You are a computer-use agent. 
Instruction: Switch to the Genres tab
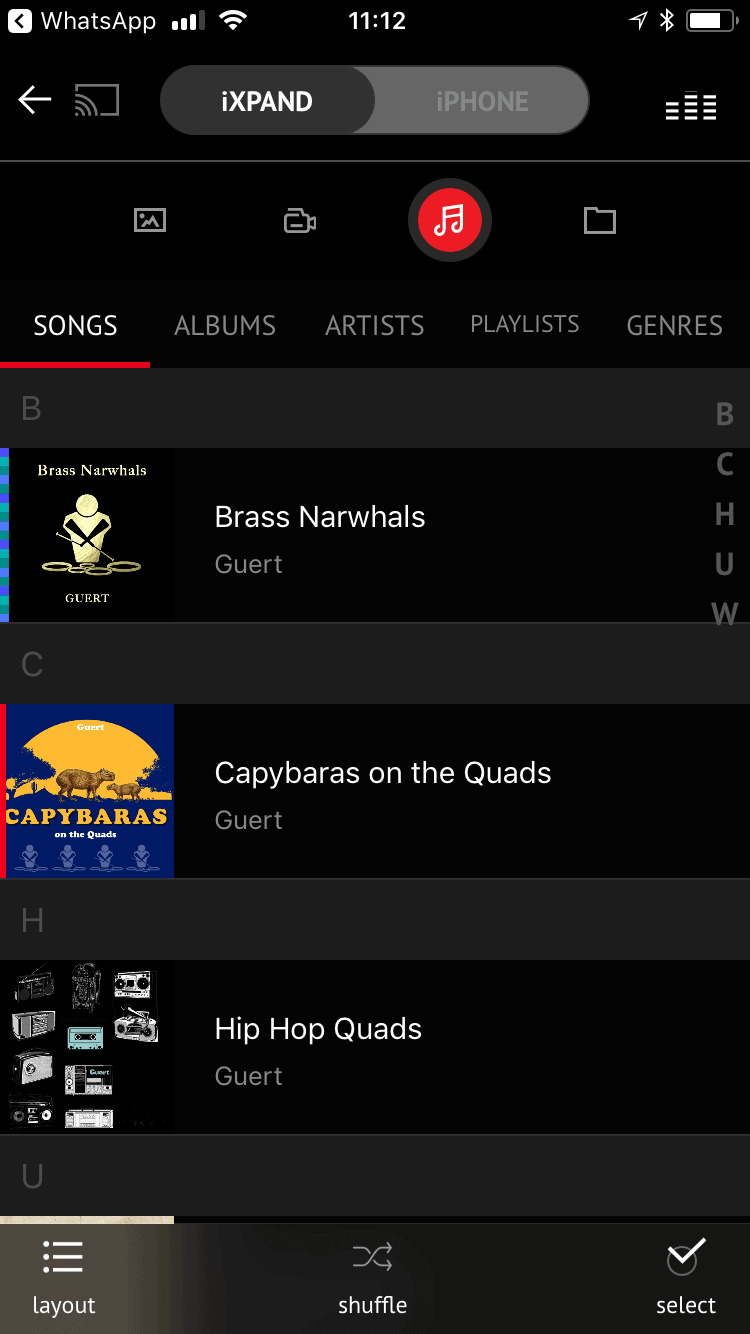pyautogui.click(x=675, y=326)
